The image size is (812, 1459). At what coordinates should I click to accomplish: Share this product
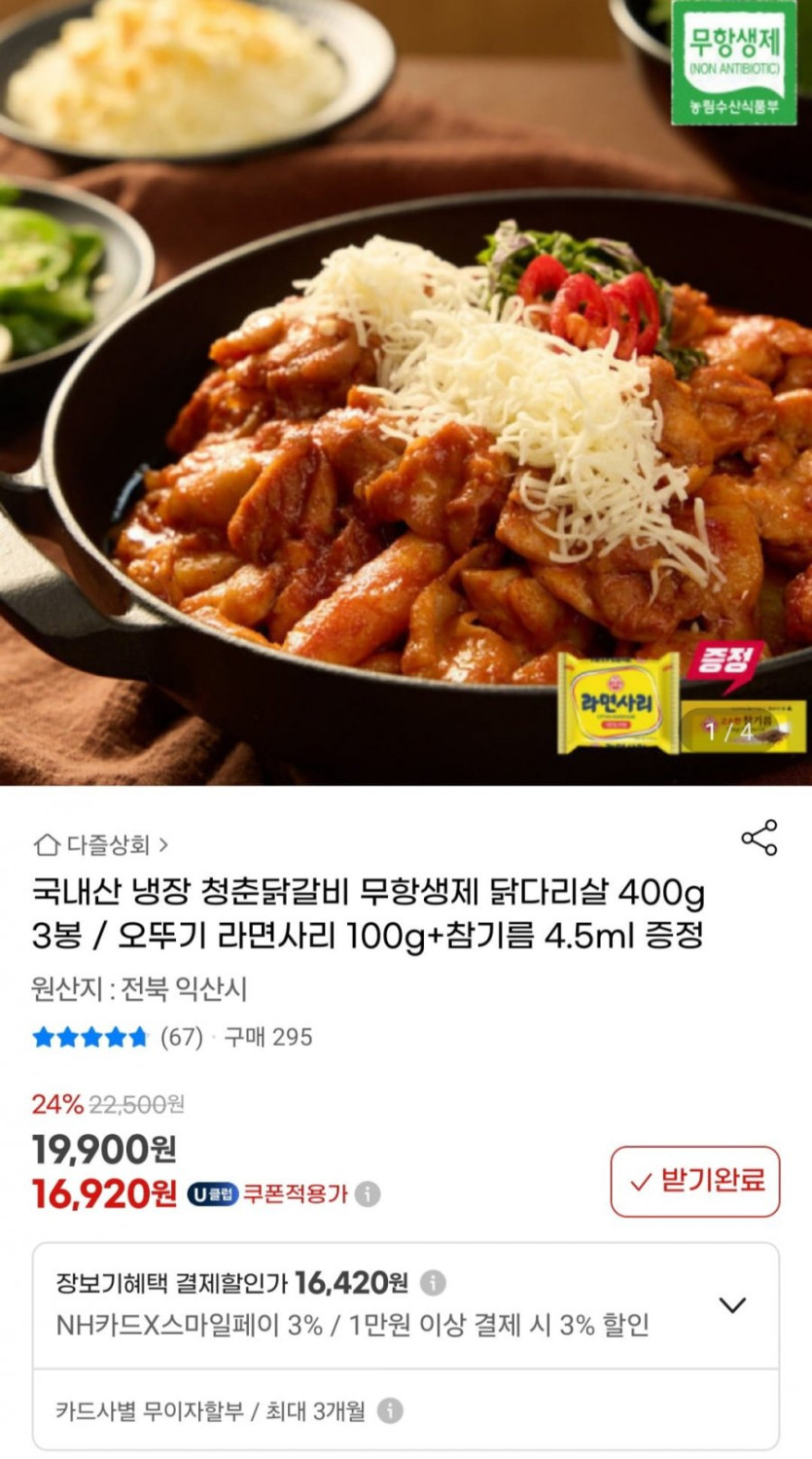759,837
